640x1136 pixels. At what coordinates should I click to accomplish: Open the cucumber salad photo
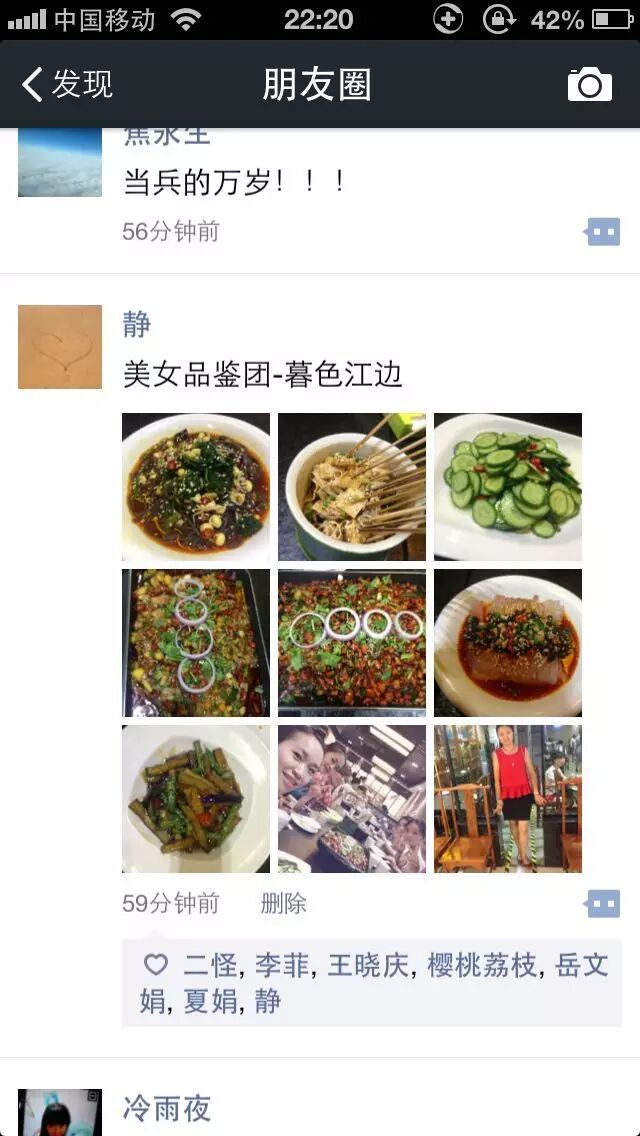(508, 487)
